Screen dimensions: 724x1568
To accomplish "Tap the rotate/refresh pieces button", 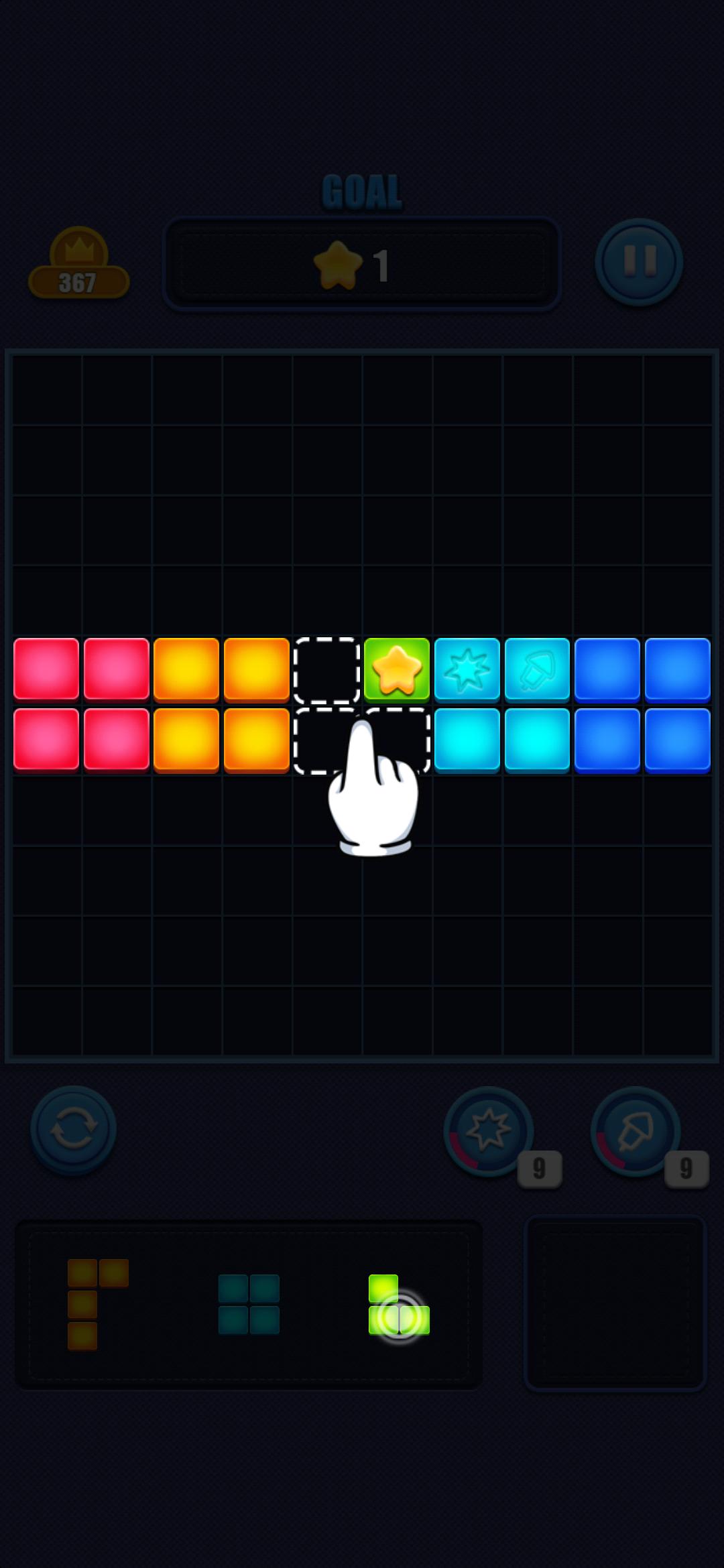I will pos(73,1129).
